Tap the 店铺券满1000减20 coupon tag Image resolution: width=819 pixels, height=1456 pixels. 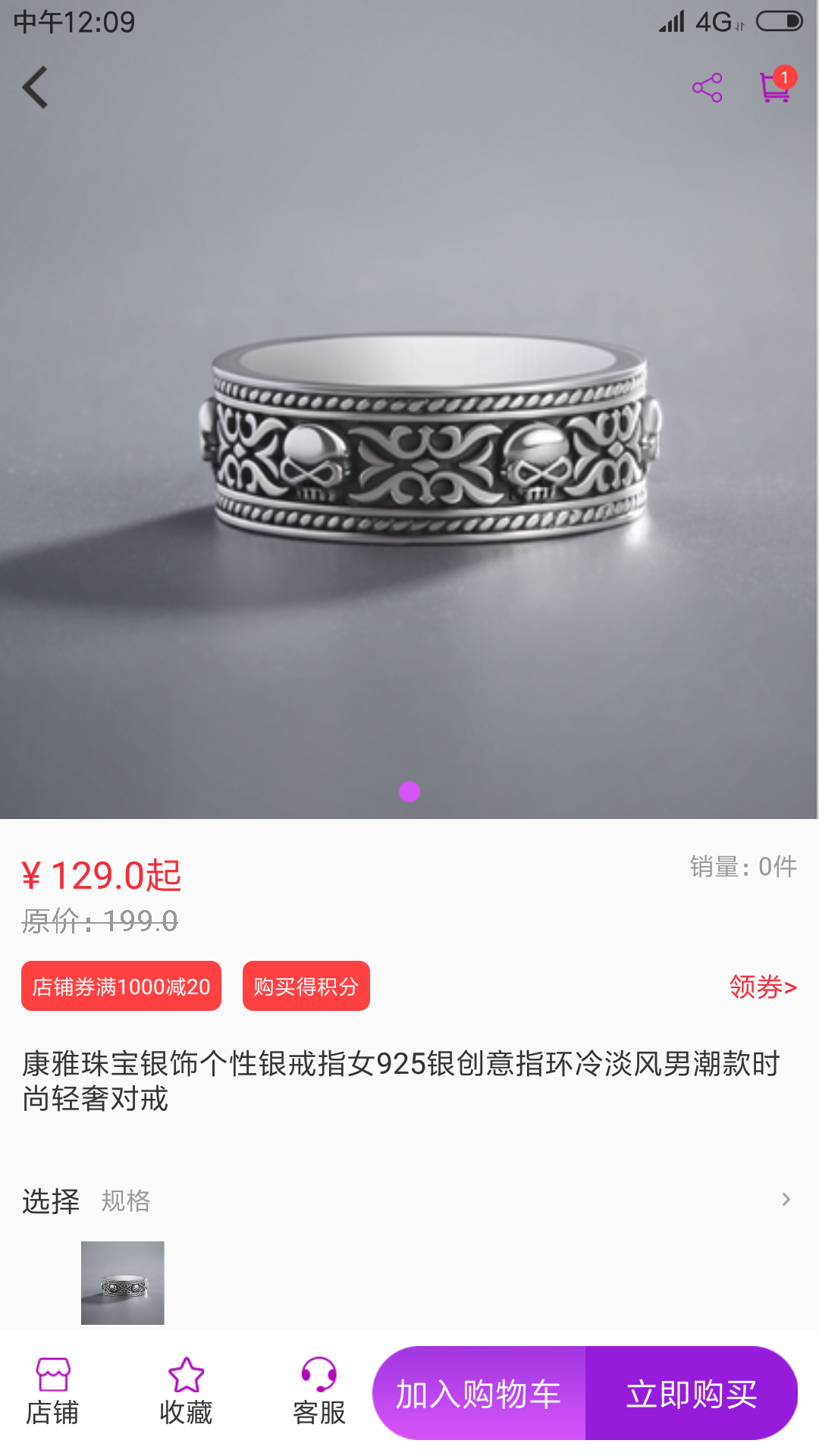[121, 986]
